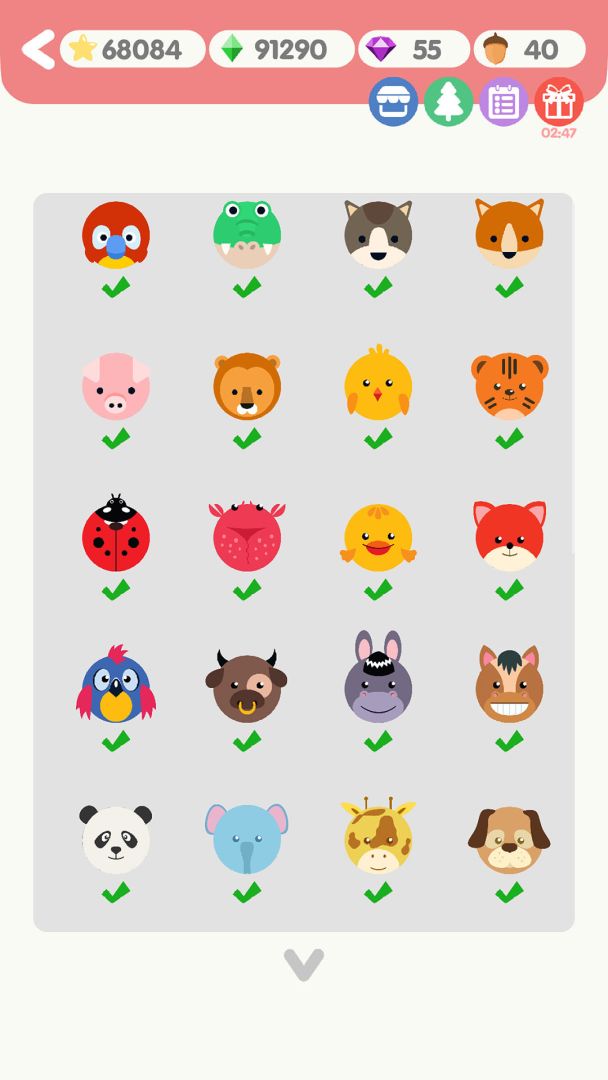Open the green tree icon

coord(448,102)
